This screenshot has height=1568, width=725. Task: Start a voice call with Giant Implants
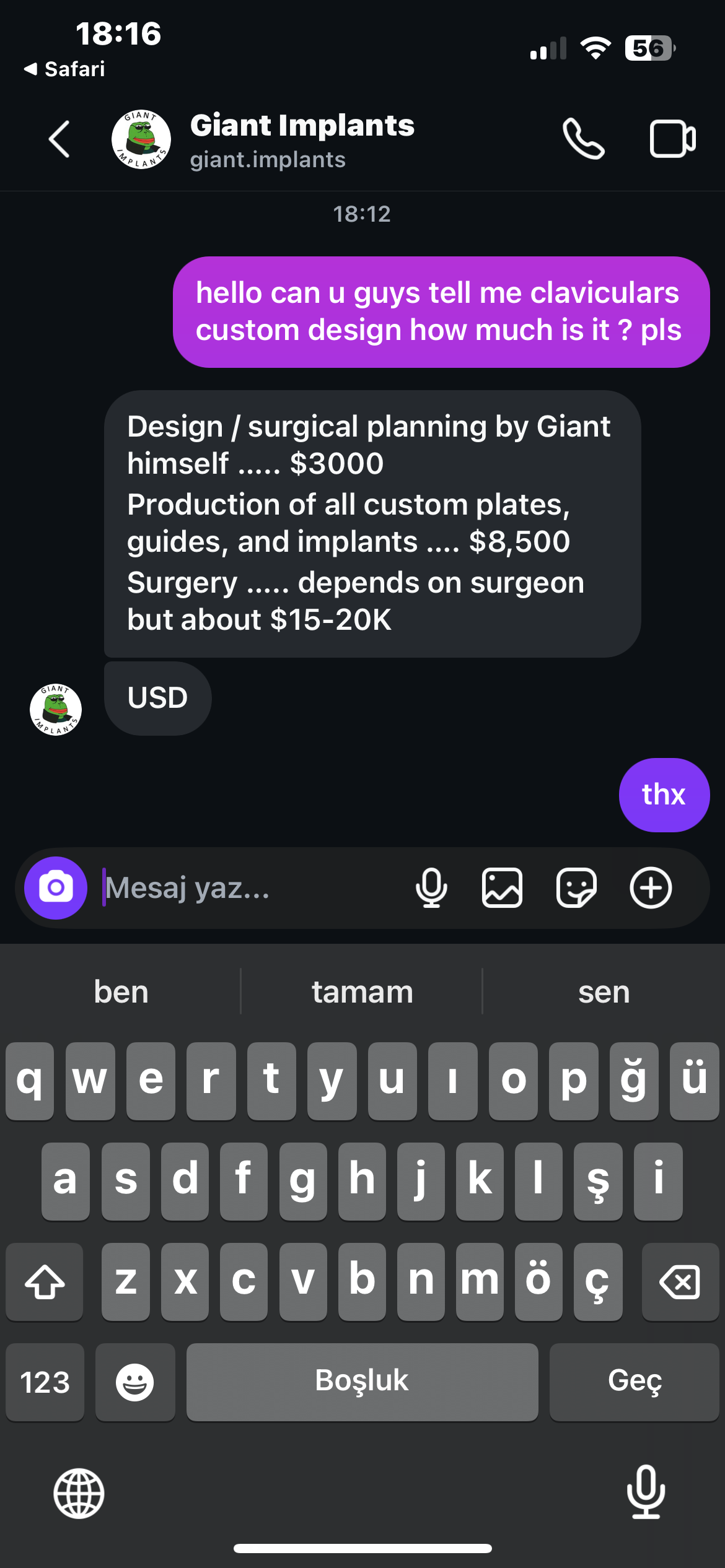pyautogui.click(x=583, y=139)
